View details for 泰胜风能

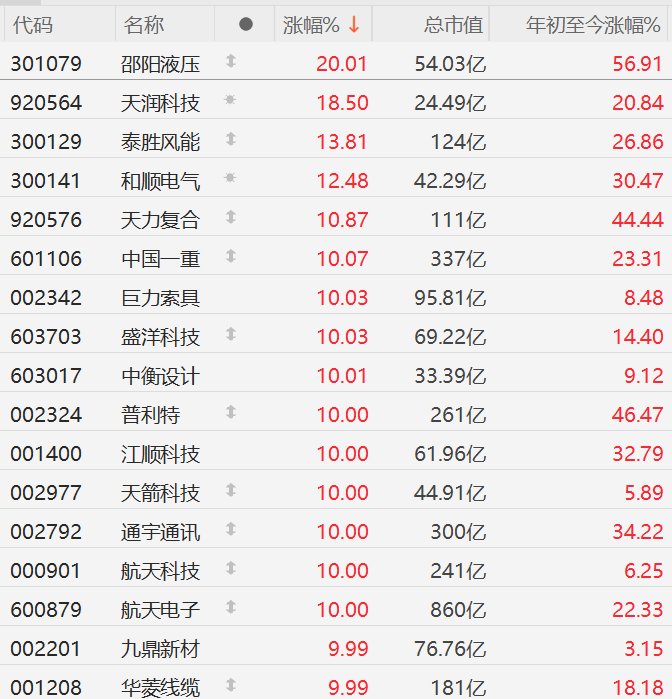point(161,142)
